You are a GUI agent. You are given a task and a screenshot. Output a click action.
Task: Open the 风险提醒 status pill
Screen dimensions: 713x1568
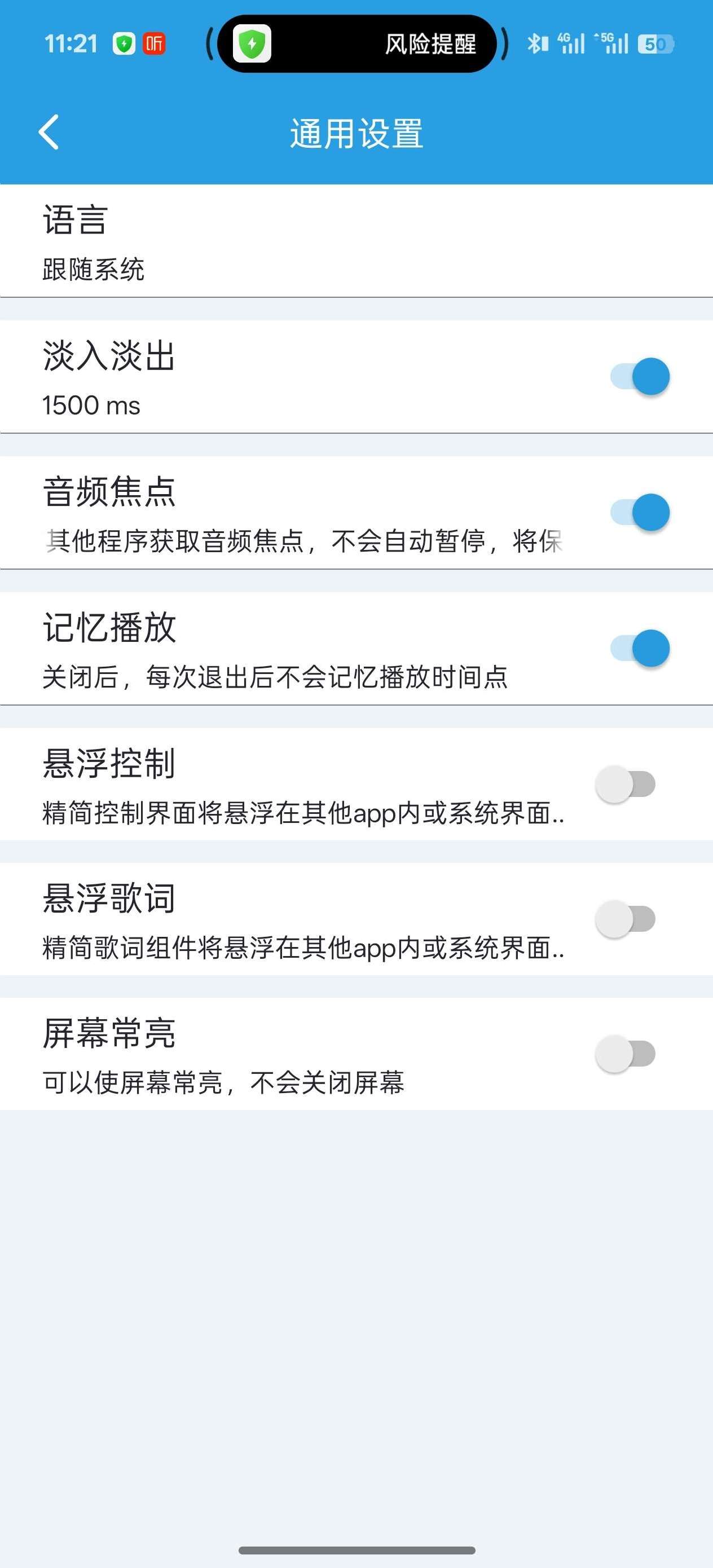357,44
